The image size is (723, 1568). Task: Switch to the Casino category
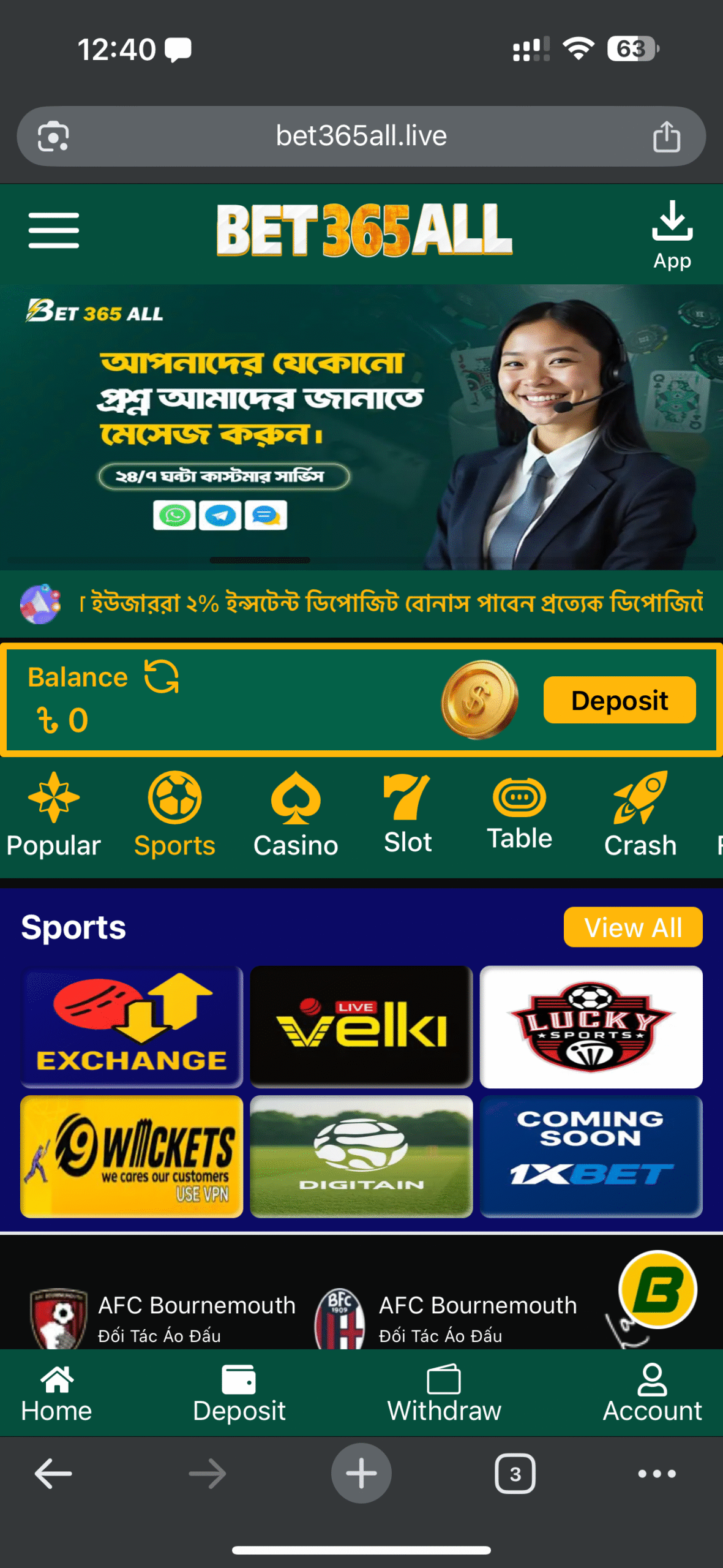[296, 815]
